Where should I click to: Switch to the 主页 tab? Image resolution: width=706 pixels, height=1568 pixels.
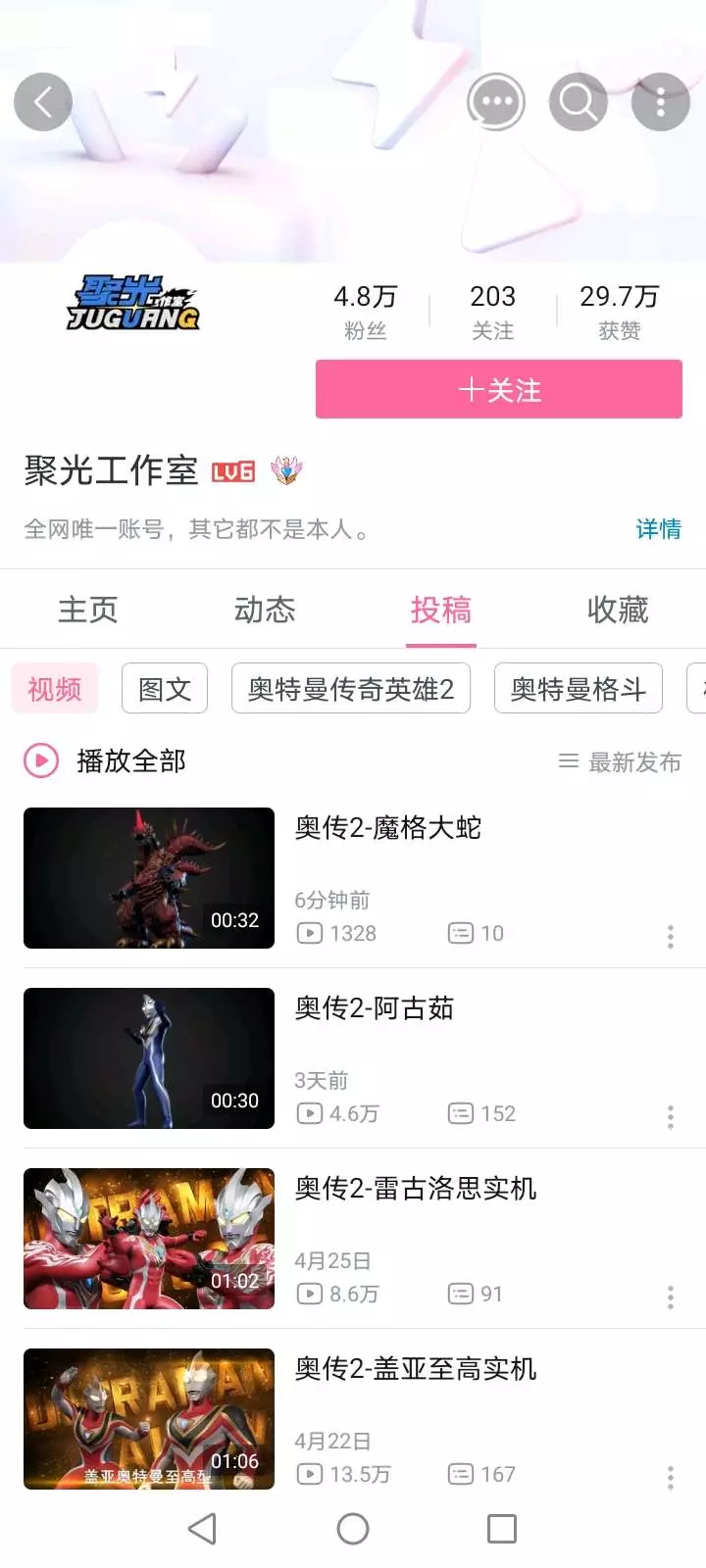(88, 610)
